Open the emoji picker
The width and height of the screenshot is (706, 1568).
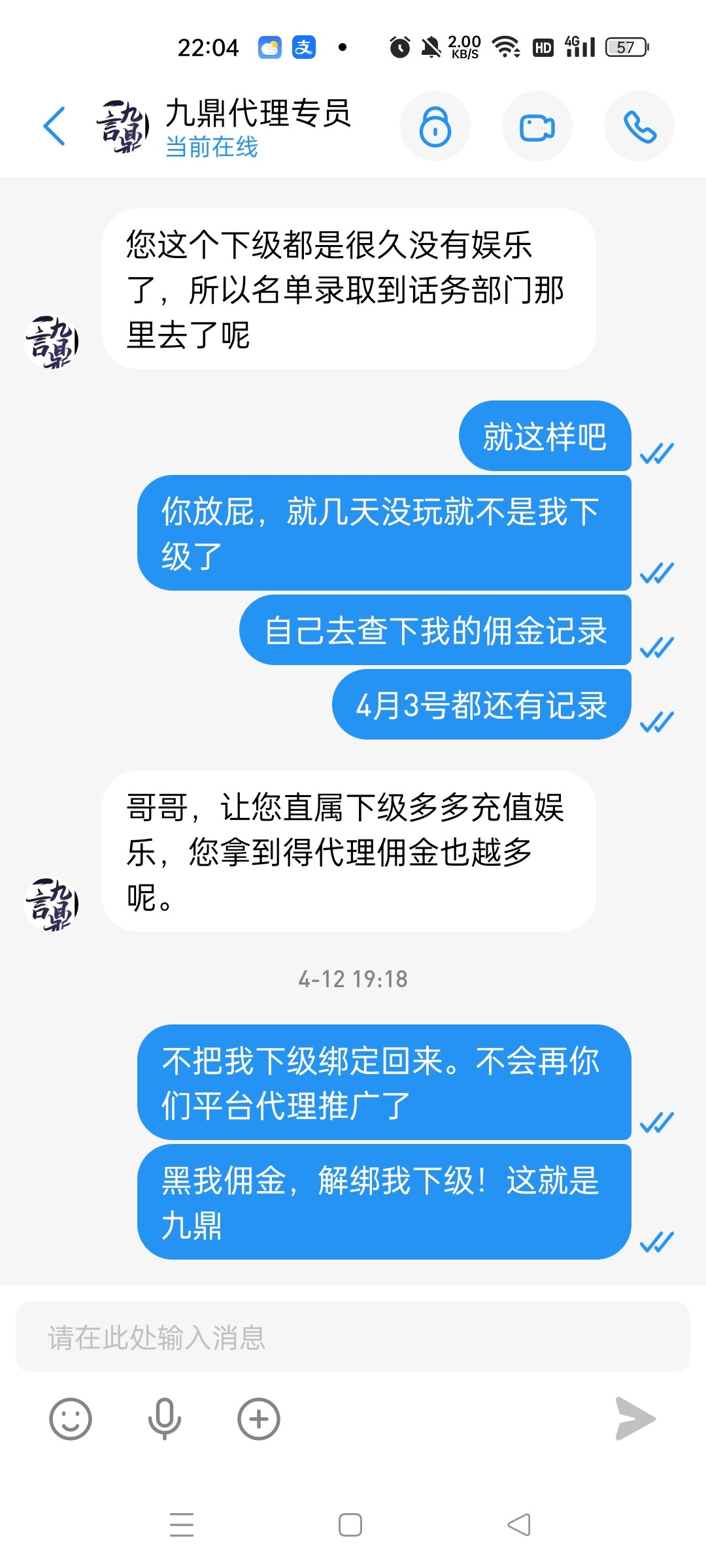pos(70,1419)
